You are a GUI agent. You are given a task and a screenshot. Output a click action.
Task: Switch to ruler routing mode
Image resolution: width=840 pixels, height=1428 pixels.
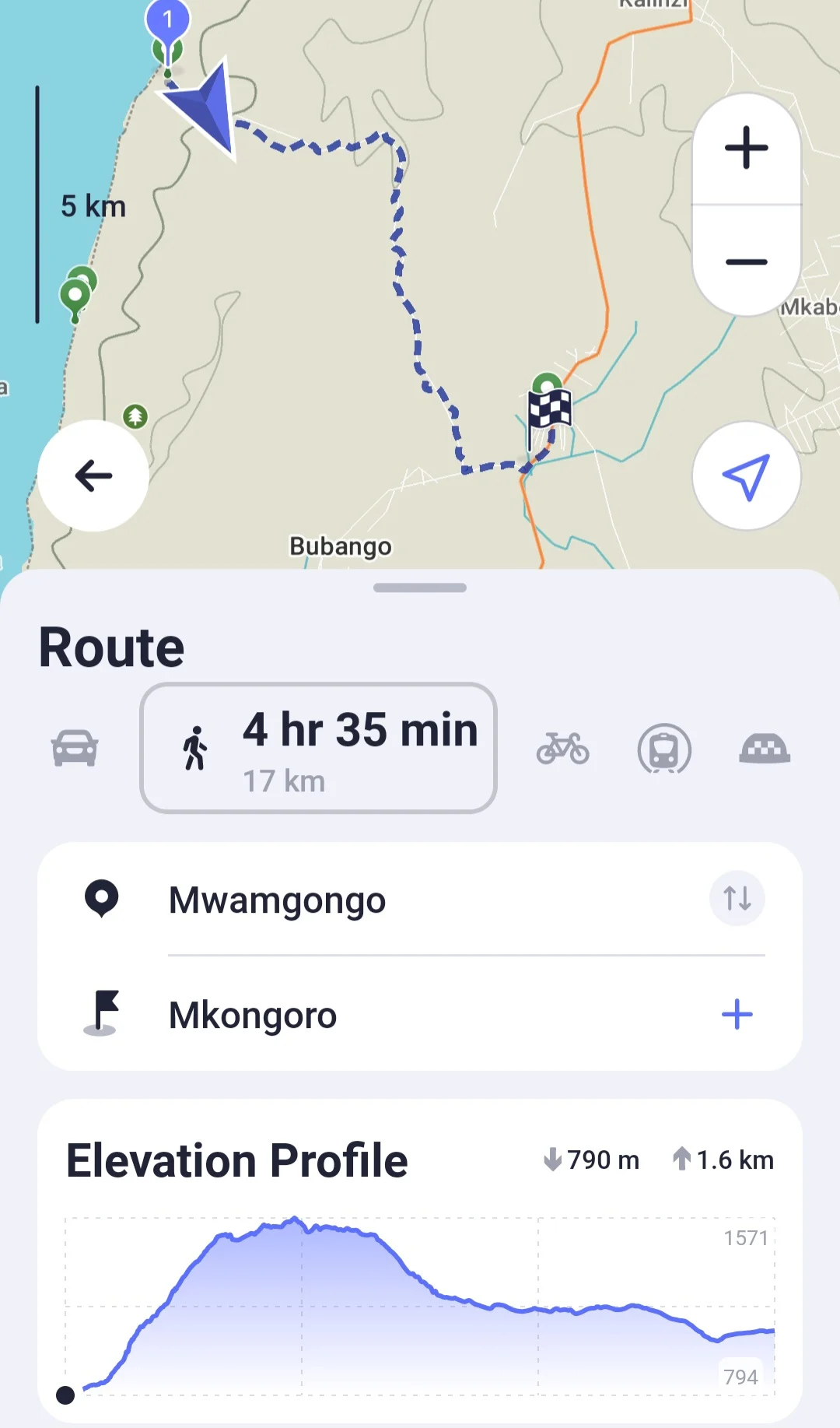765,749
